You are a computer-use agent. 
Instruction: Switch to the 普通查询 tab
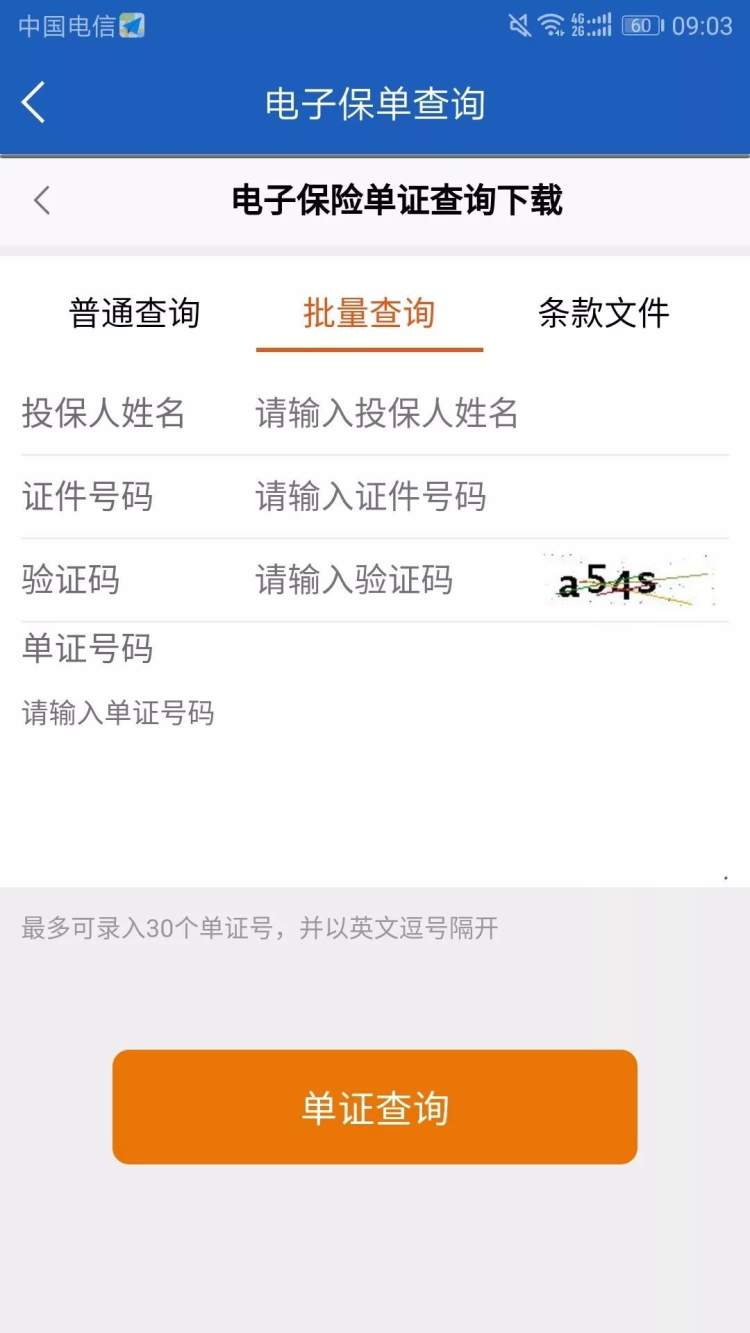[x=134, y=313]
